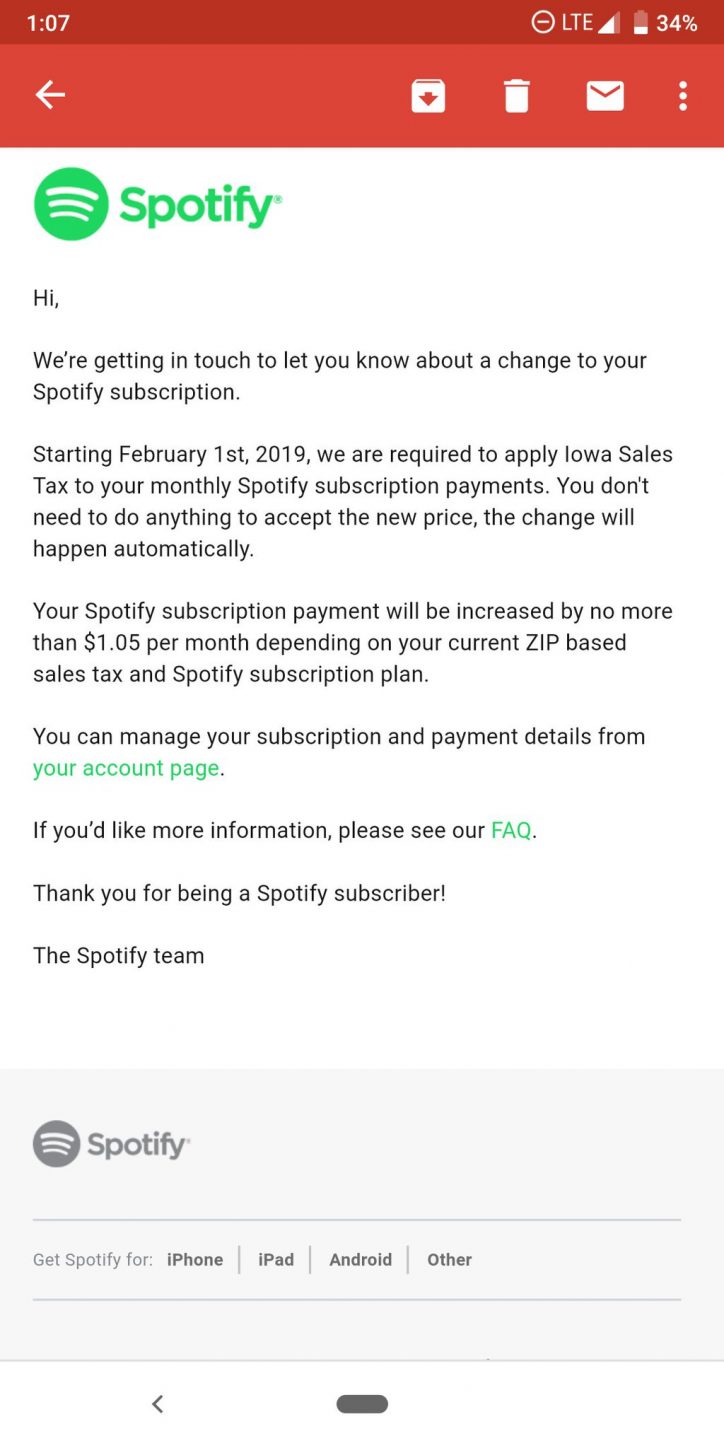Tap the navigation back chevron at screen bottom
The image size is (724, 1448).
157,1403
